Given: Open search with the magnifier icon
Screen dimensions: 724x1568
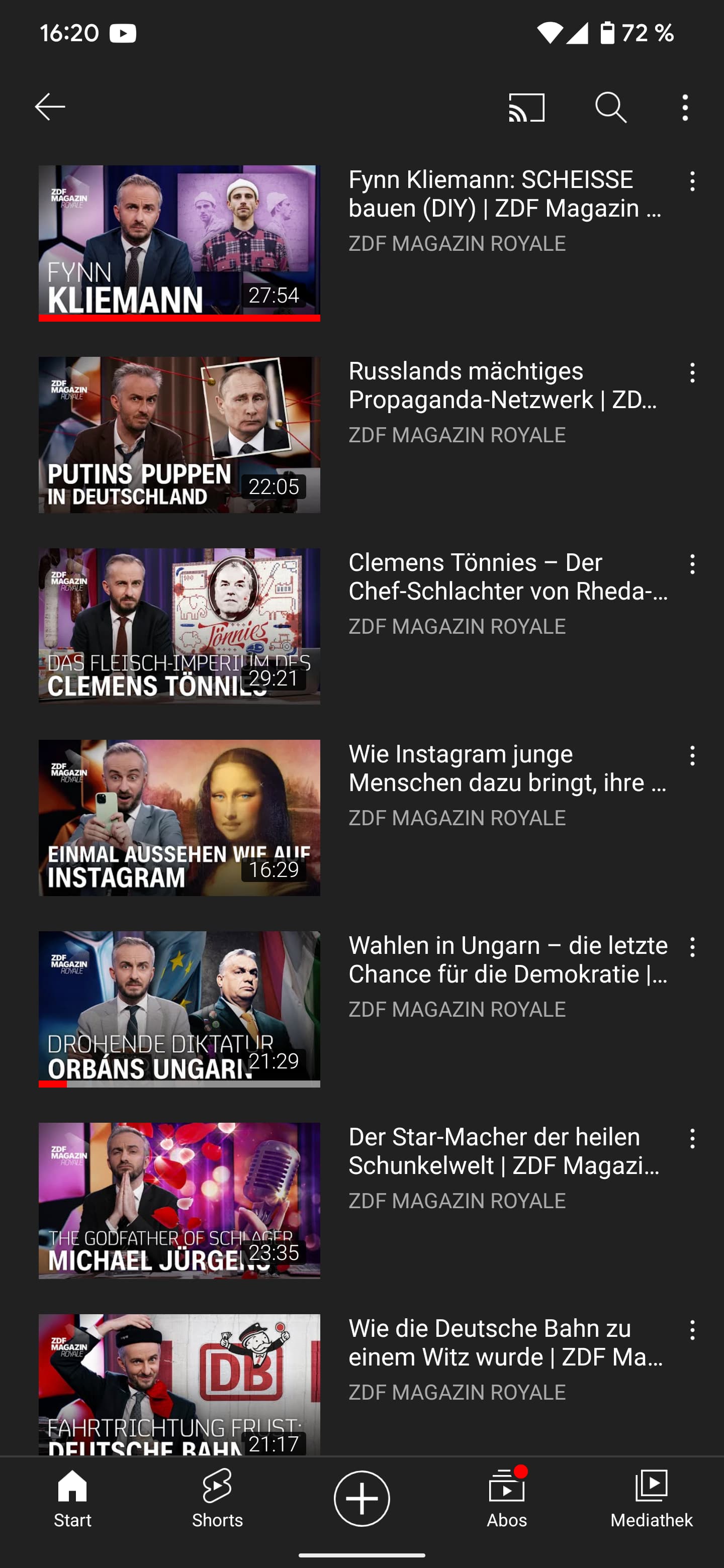Looking at the screenshot, I should (x=611, y=108).
